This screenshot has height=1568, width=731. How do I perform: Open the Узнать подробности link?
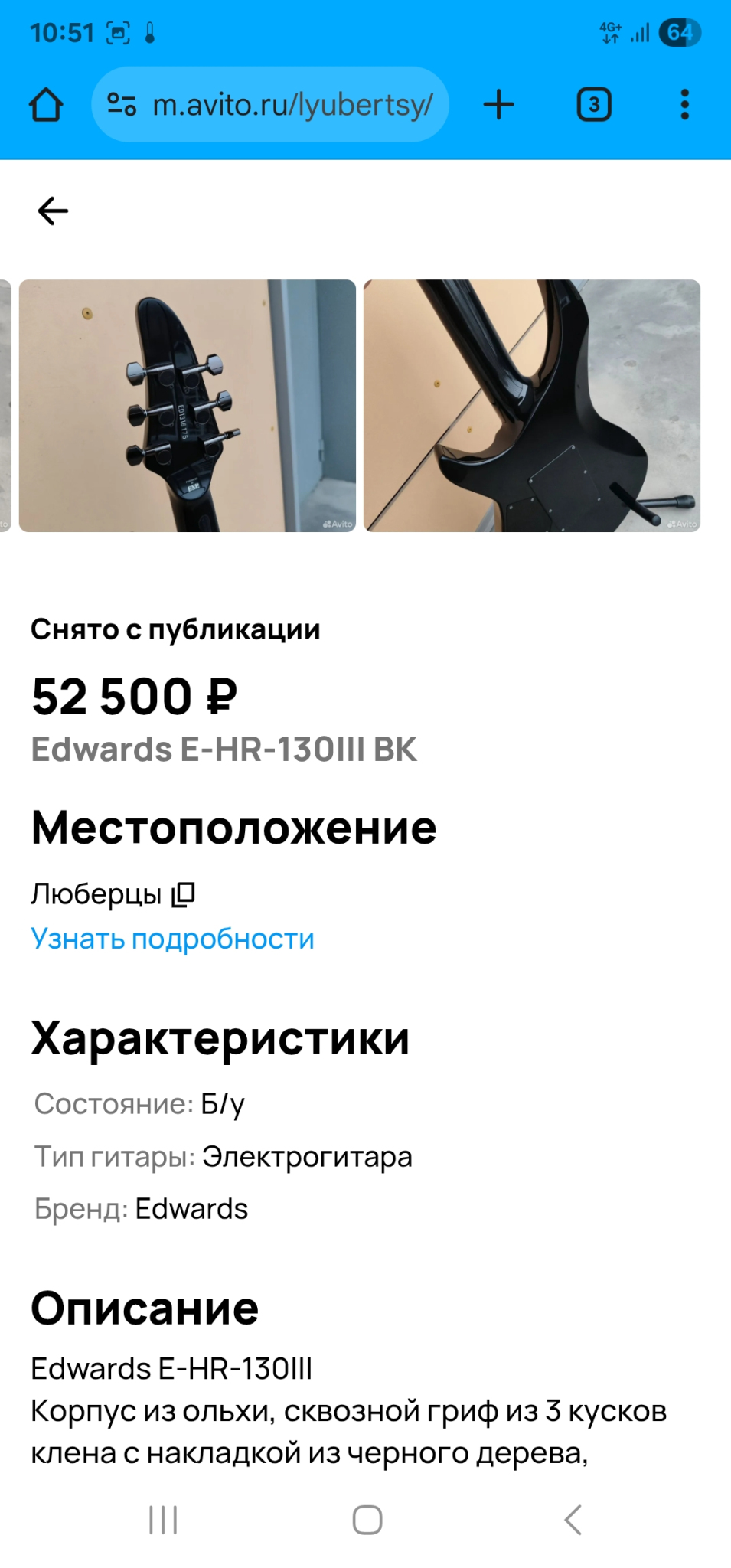click(172, 939)
